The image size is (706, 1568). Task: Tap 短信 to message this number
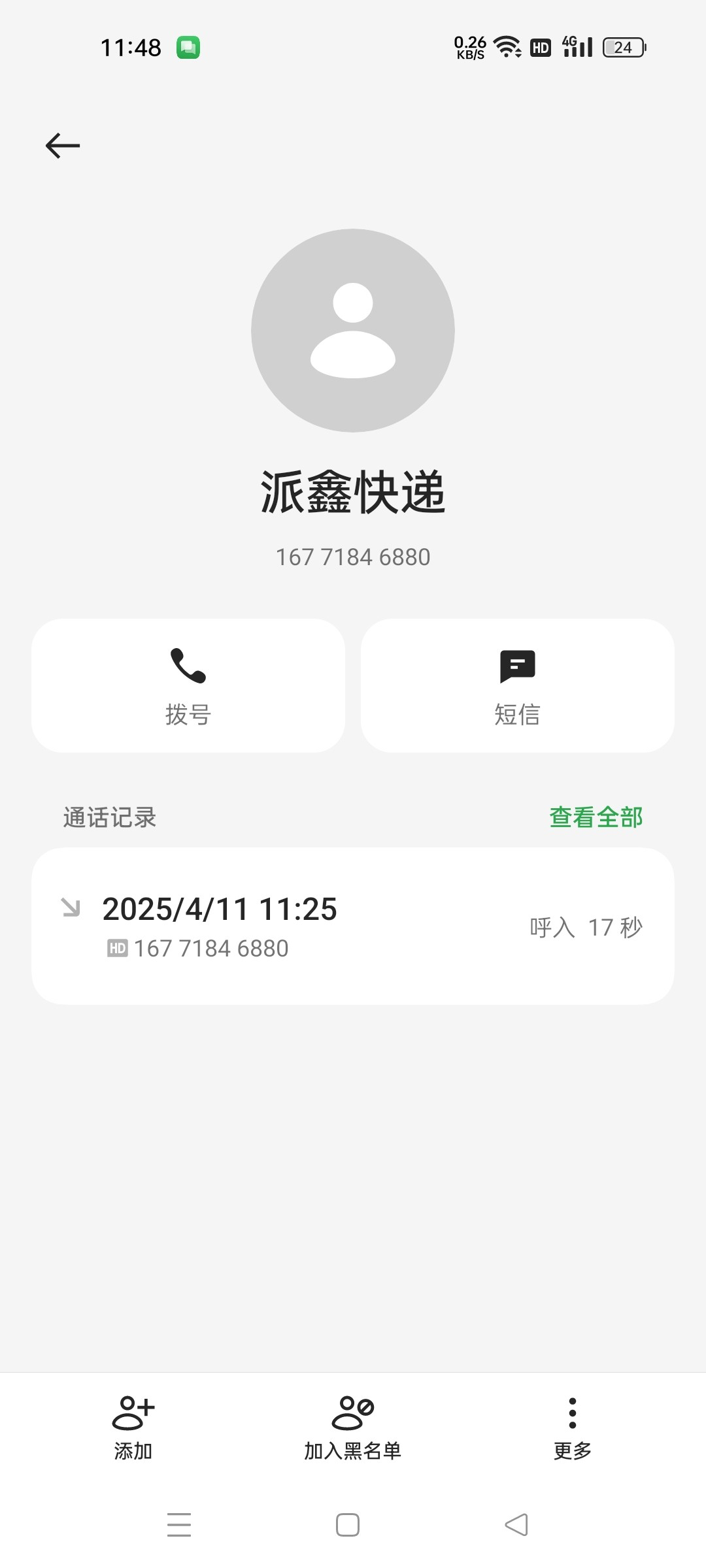tap(518, 685)
